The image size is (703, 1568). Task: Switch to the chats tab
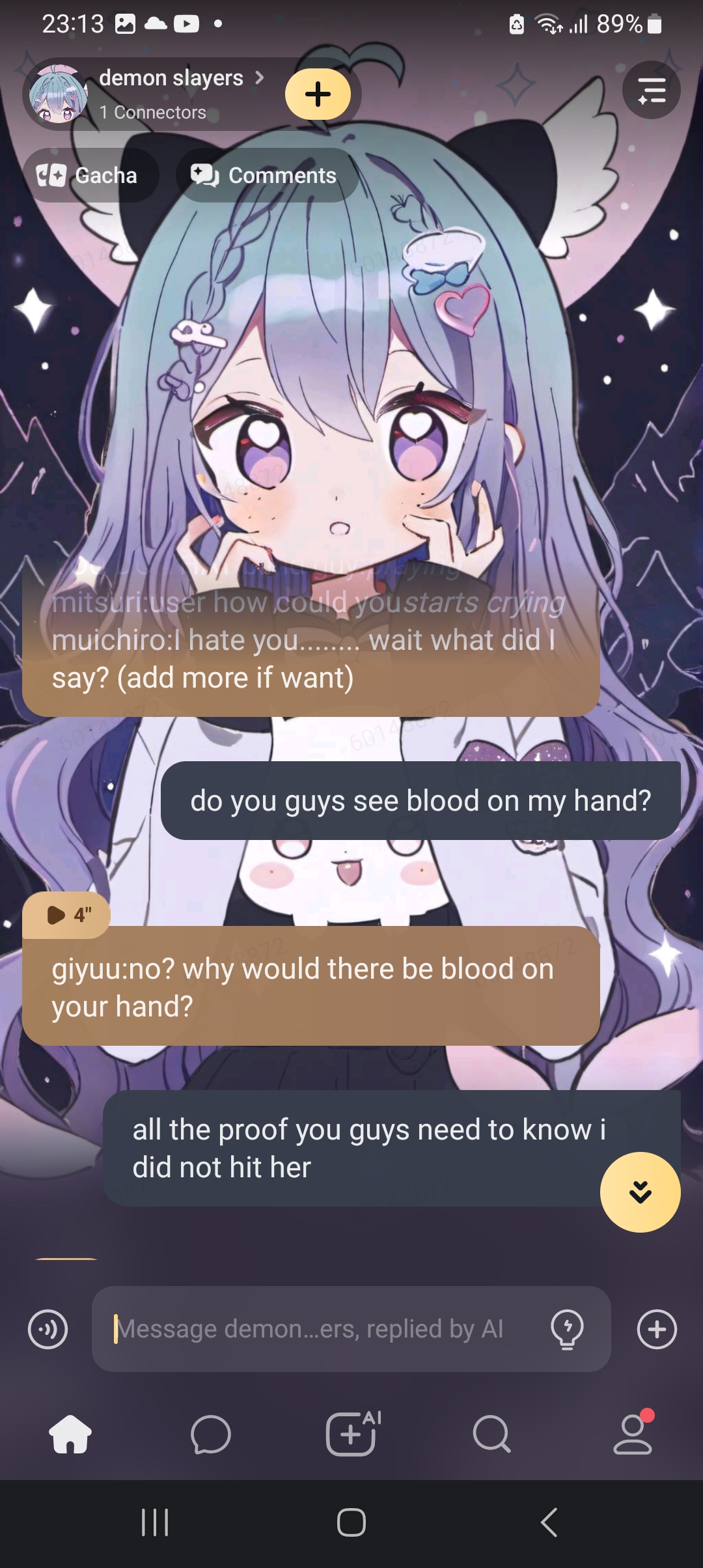coord(211,1435)
